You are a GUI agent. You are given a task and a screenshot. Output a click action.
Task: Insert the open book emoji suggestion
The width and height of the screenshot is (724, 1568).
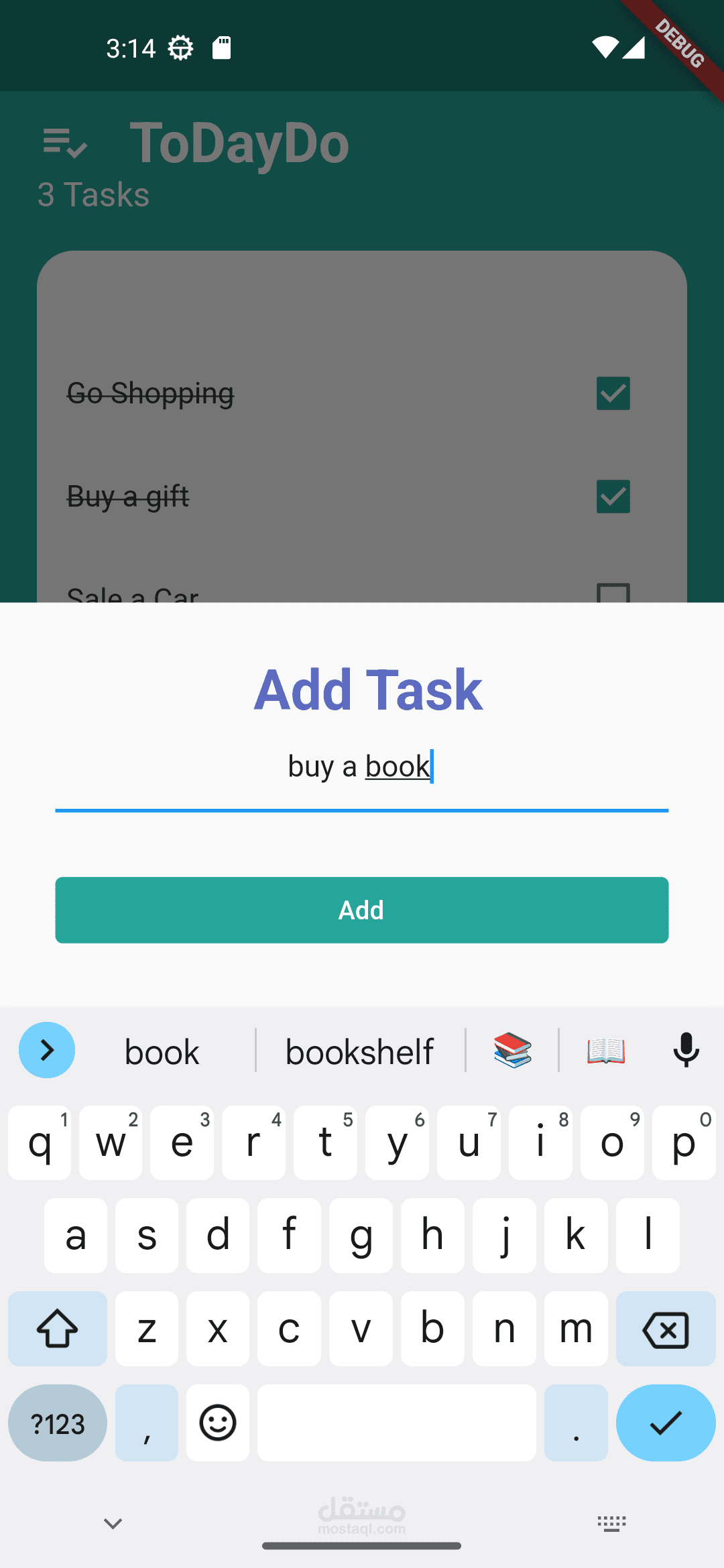(x=605, y=1050)
